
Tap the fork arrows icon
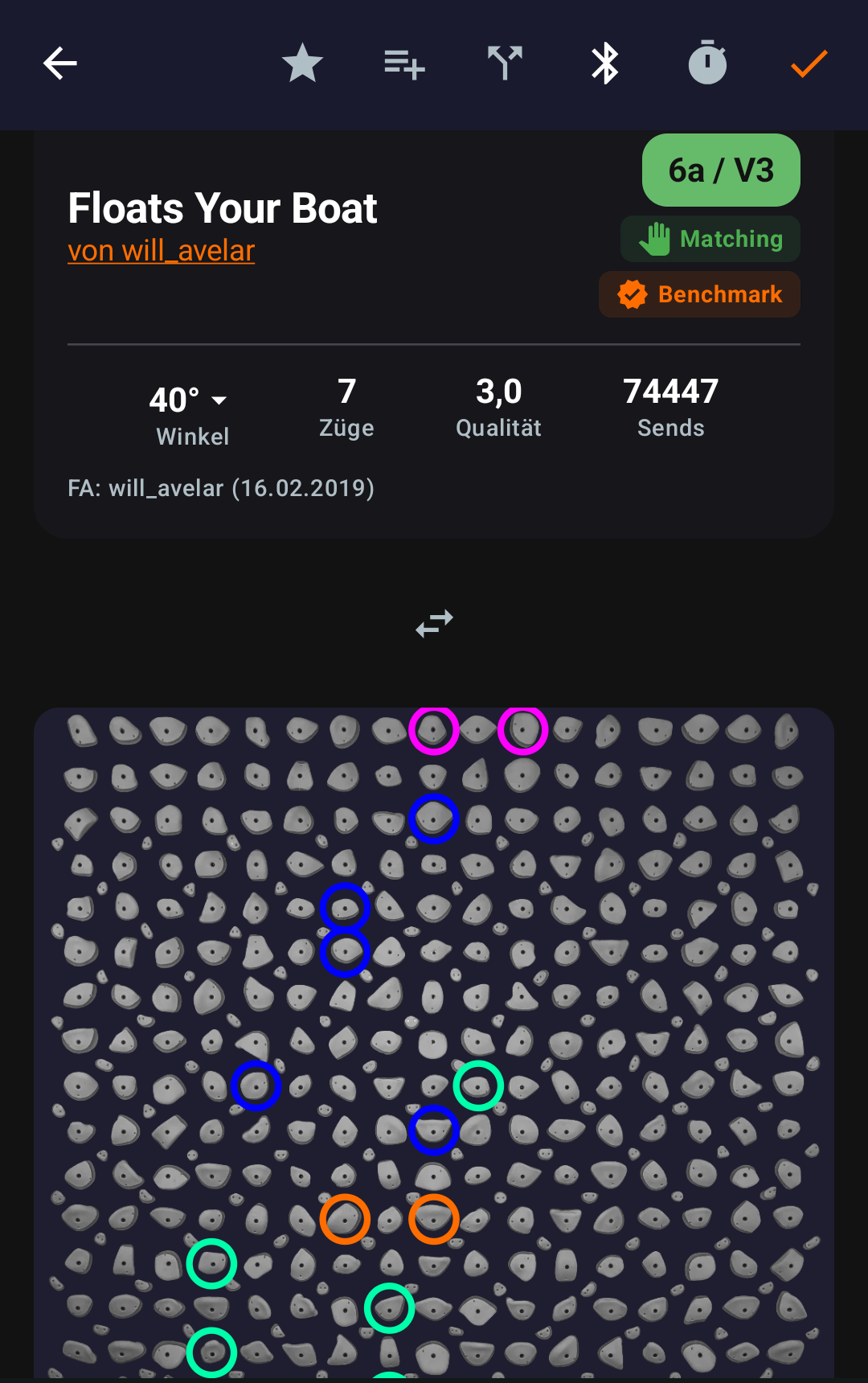click(x=505, y=64)
